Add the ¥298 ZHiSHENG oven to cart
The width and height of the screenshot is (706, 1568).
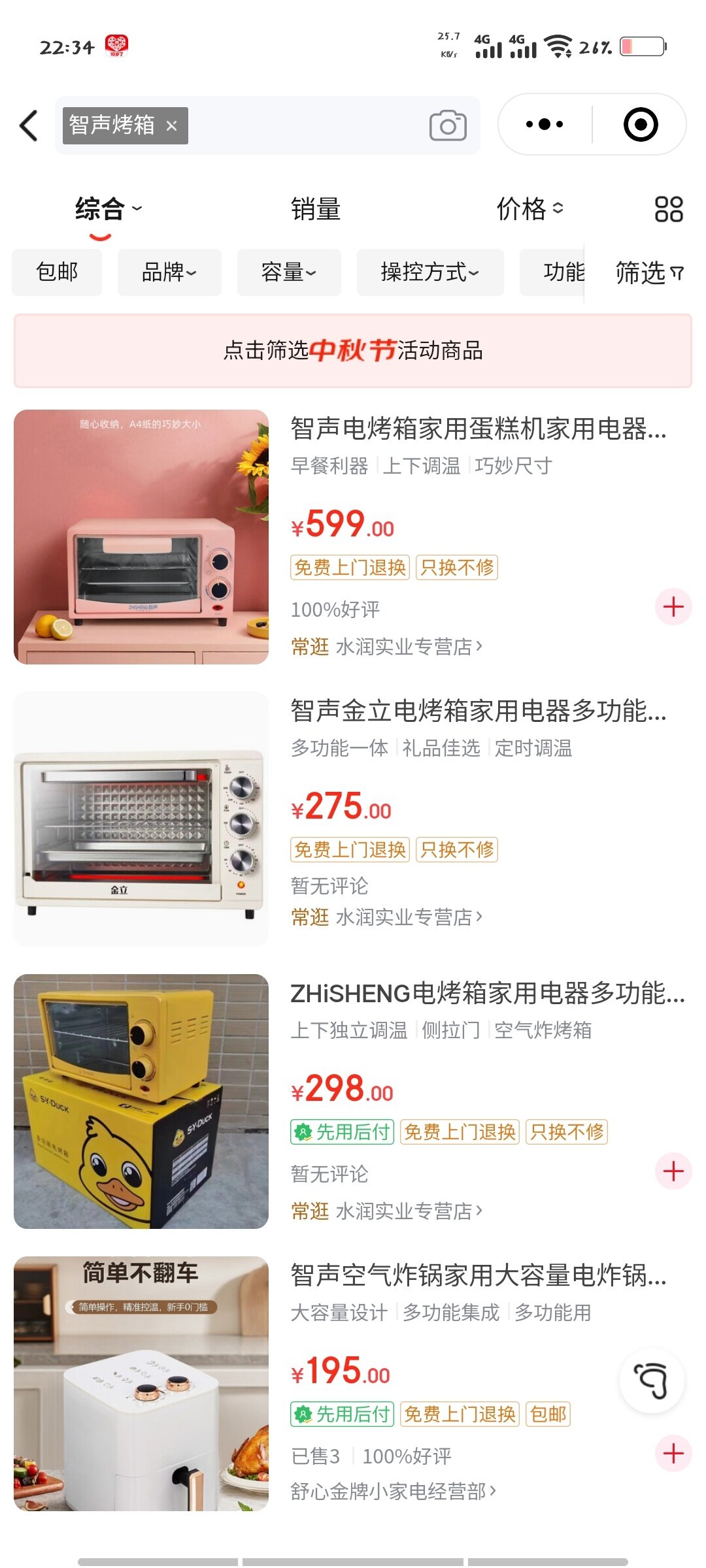[x=673, y=1171]
